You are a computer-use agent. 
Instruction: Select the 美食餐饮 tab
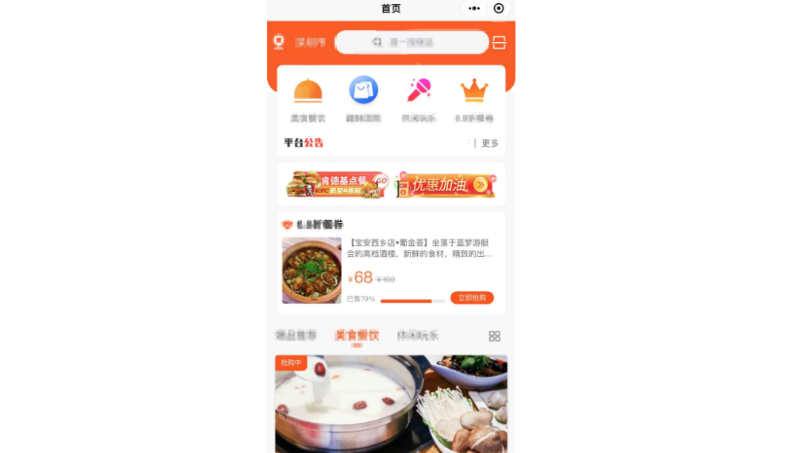(x=356, y=336)
